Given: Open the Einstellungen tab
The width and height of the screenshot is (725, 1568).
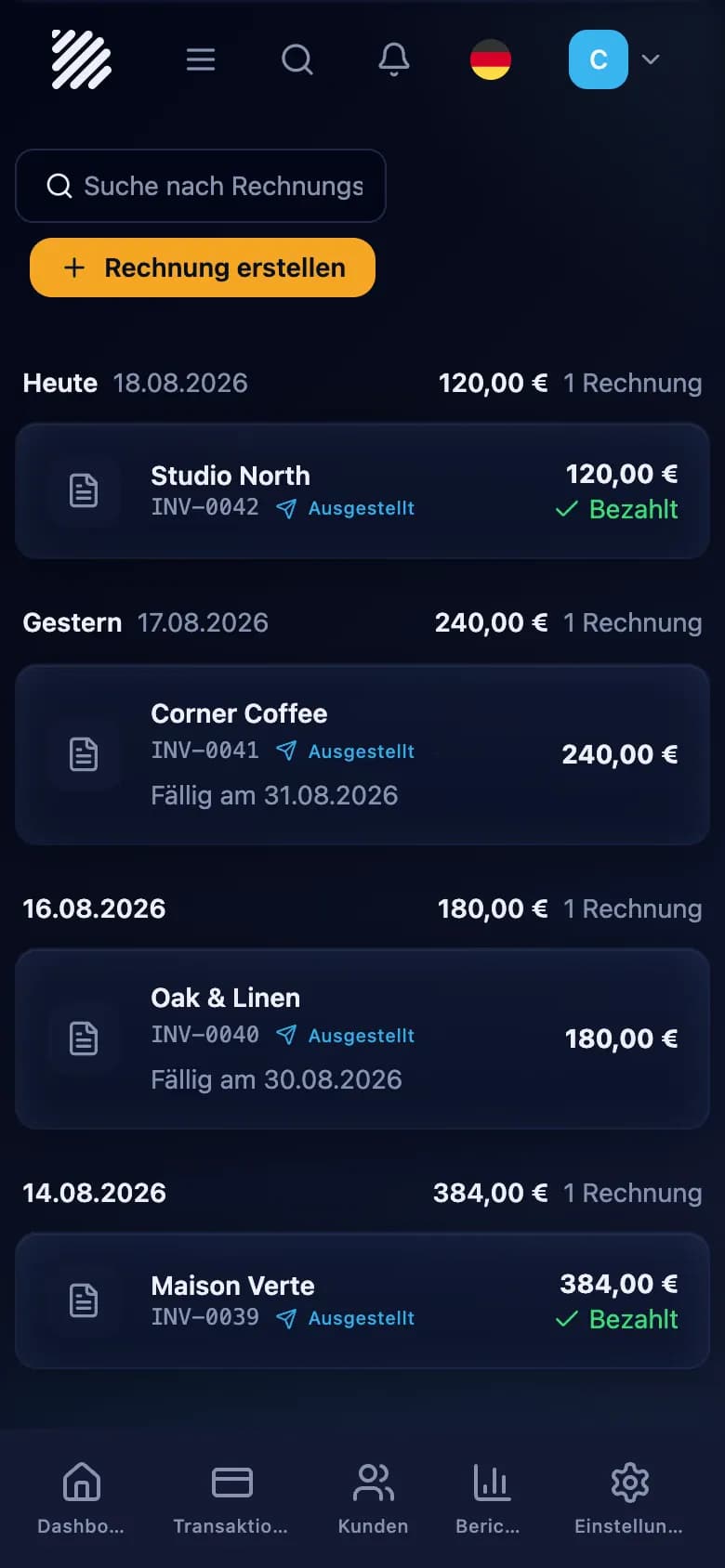Looking at the screenshot, I should [629, 1497].
